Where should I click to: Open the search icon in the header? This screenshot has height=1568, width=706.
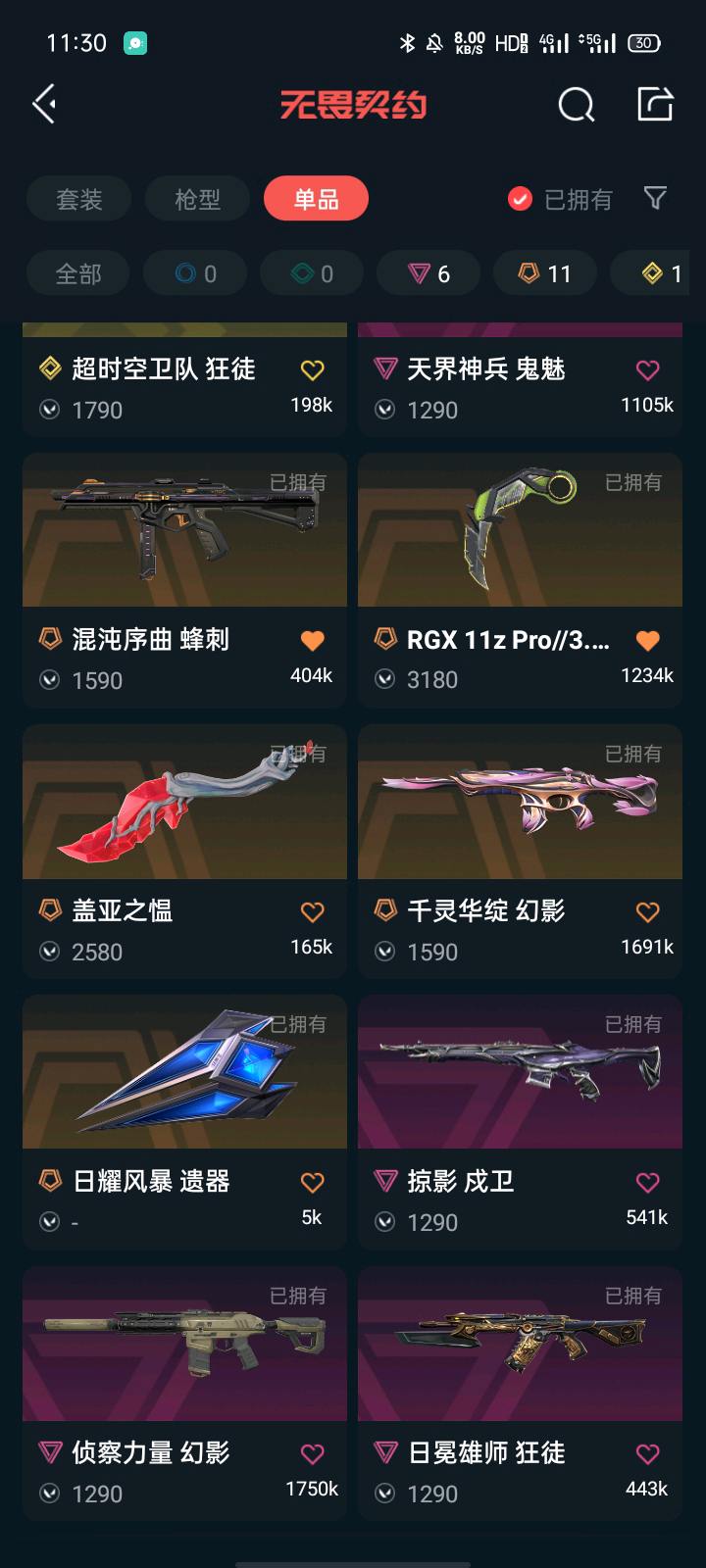pyautogui.click(x=576, y=104)
